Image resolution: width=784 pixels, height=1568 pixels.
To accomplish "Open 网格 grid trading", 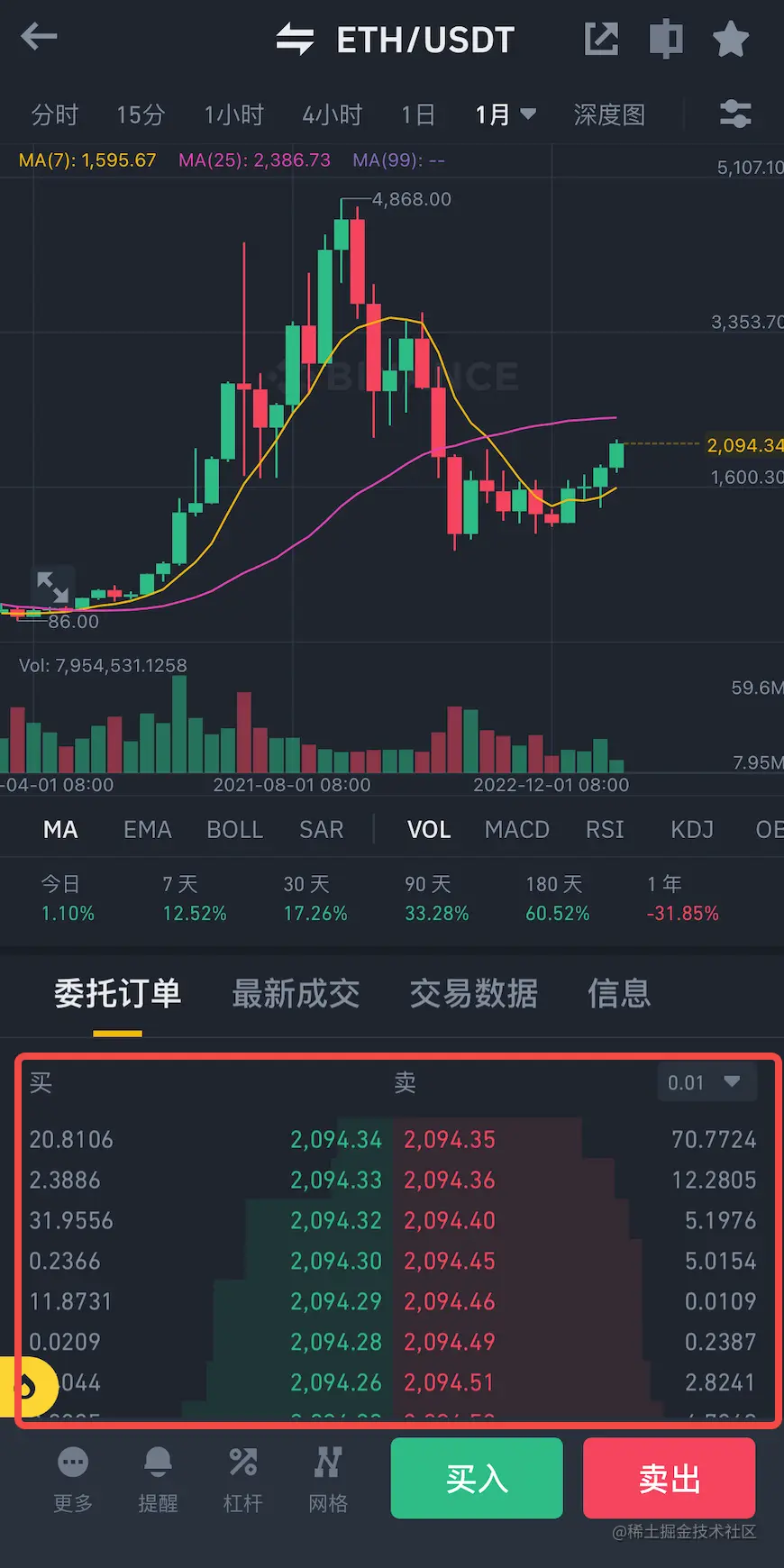I will point(326,1478).
